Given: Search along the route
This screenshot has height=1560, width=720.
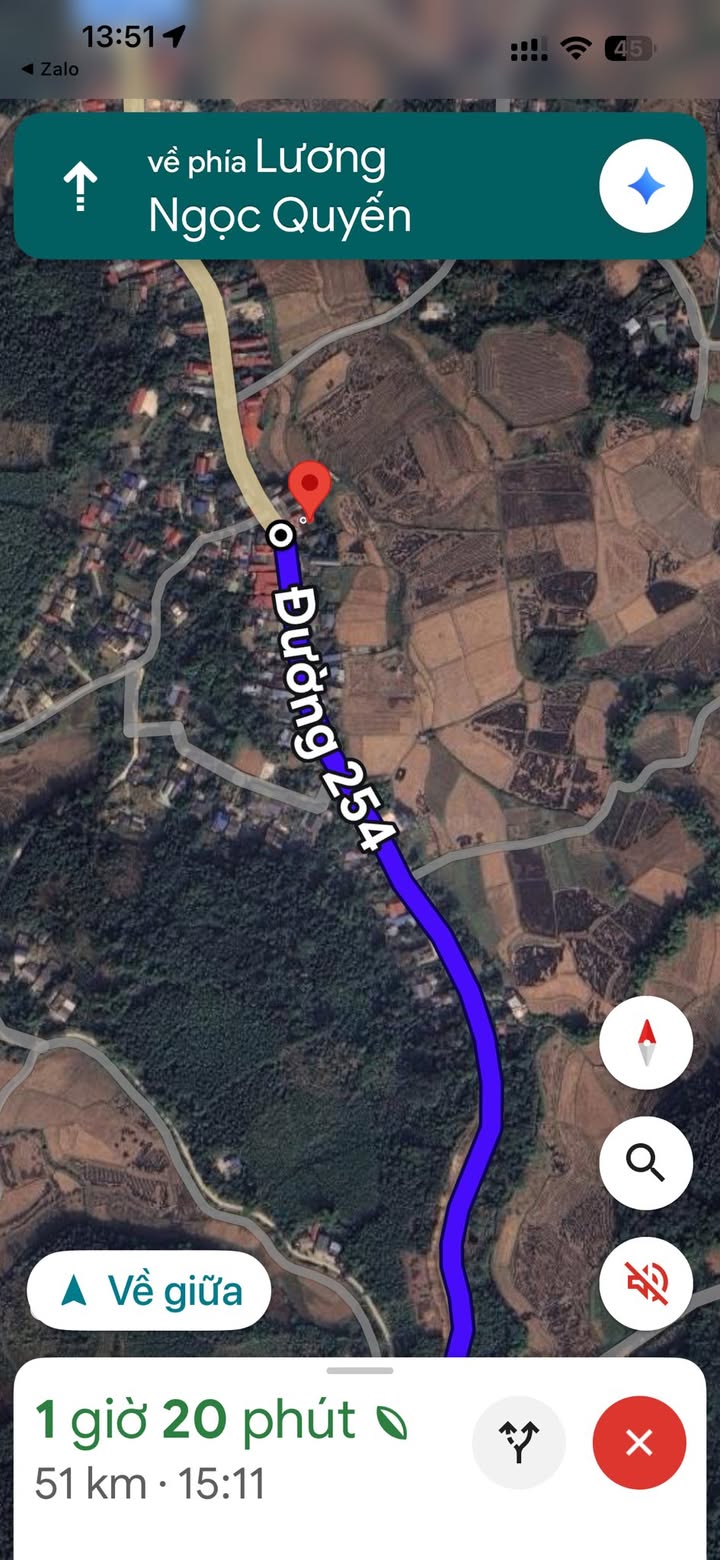Looking at the screenshot, I should 646,1163.
